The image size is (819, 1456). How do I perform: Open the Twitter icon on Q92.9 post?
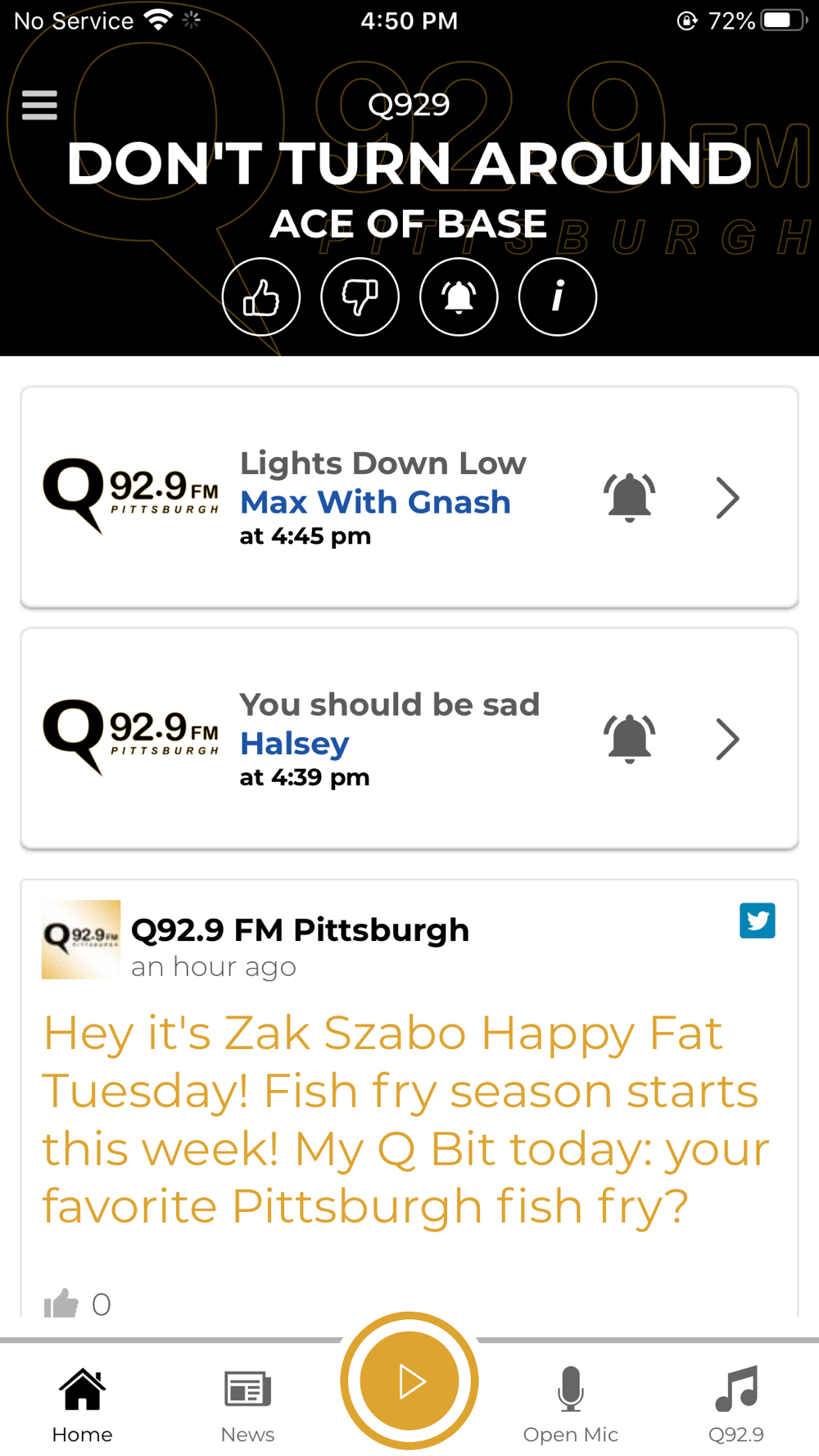tap(757, 920)
